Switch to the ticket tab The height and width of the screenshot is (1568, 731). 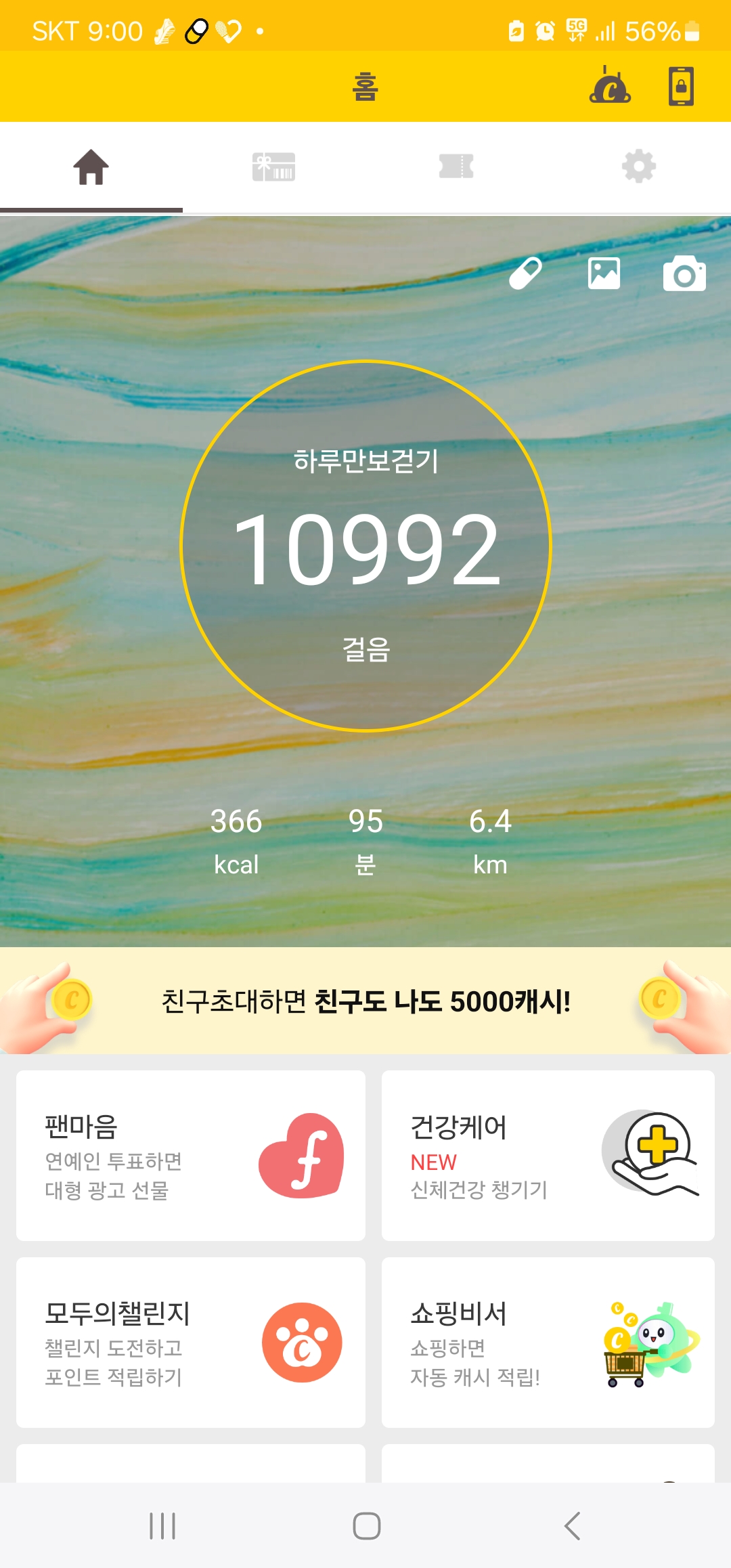tap(456, 167)
